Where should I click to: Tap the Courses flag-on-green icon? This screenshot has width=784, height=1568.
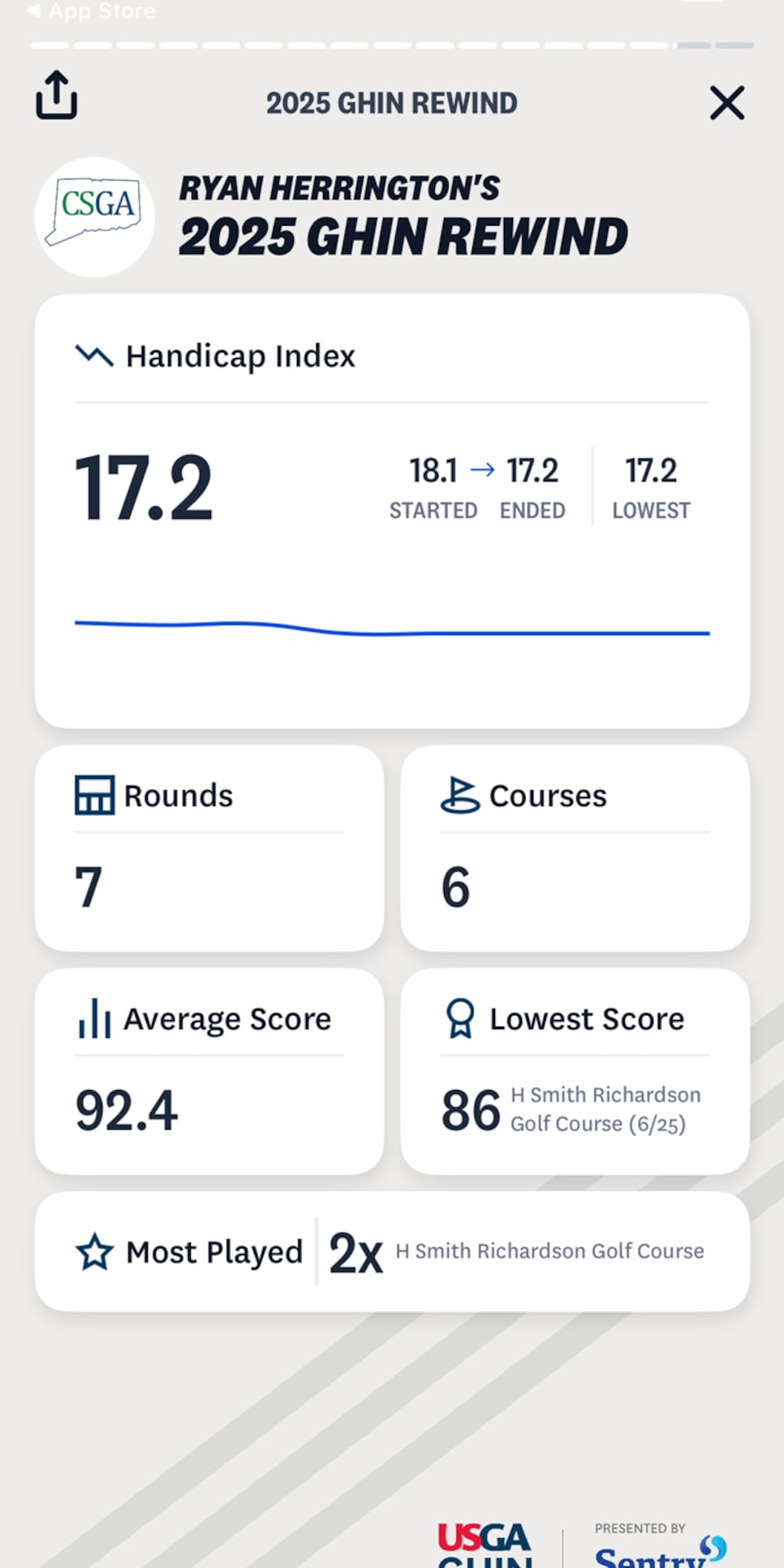pos(459,796)
